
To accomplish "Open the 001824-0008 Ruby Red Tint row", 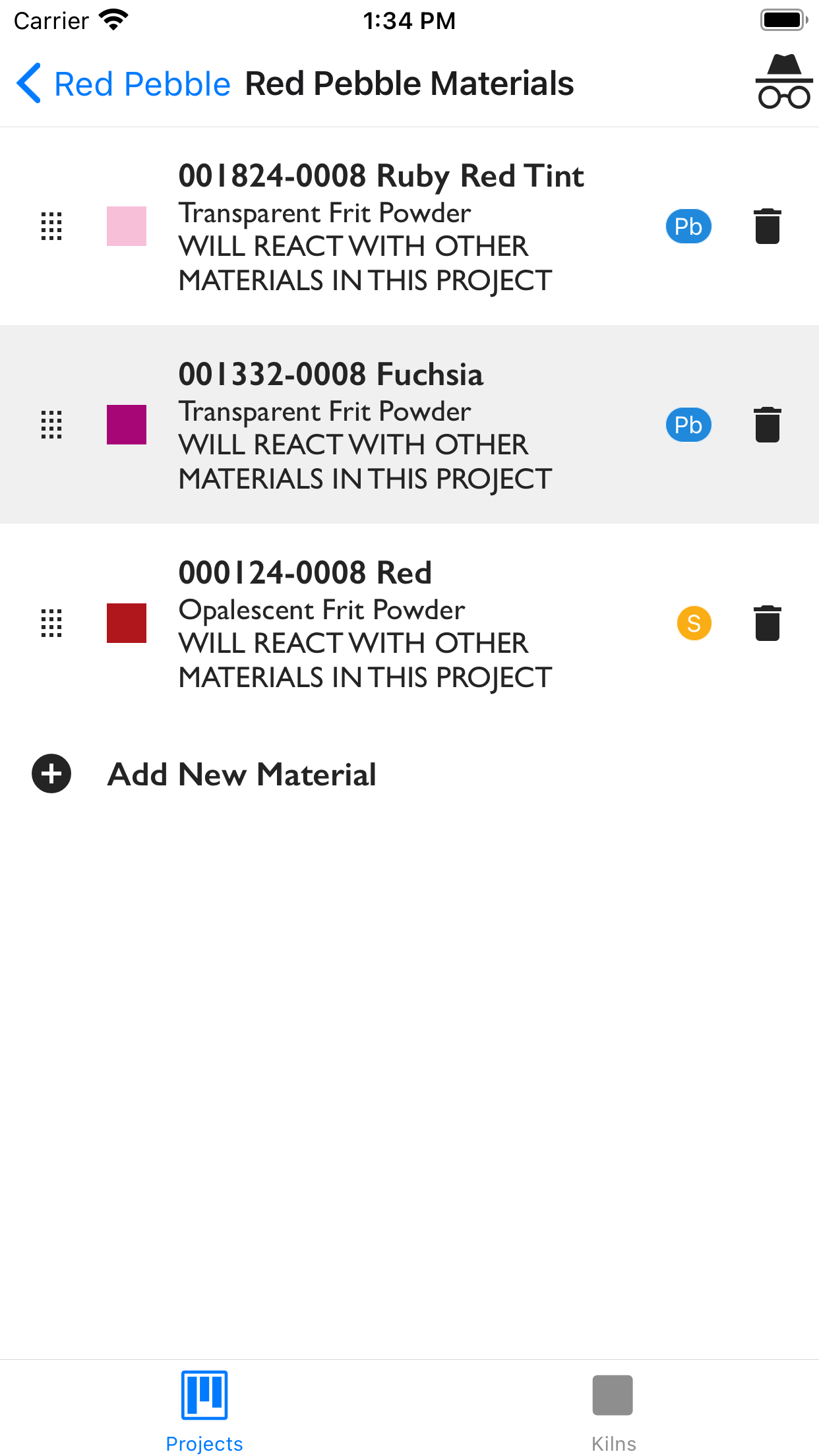I will 409,226.
